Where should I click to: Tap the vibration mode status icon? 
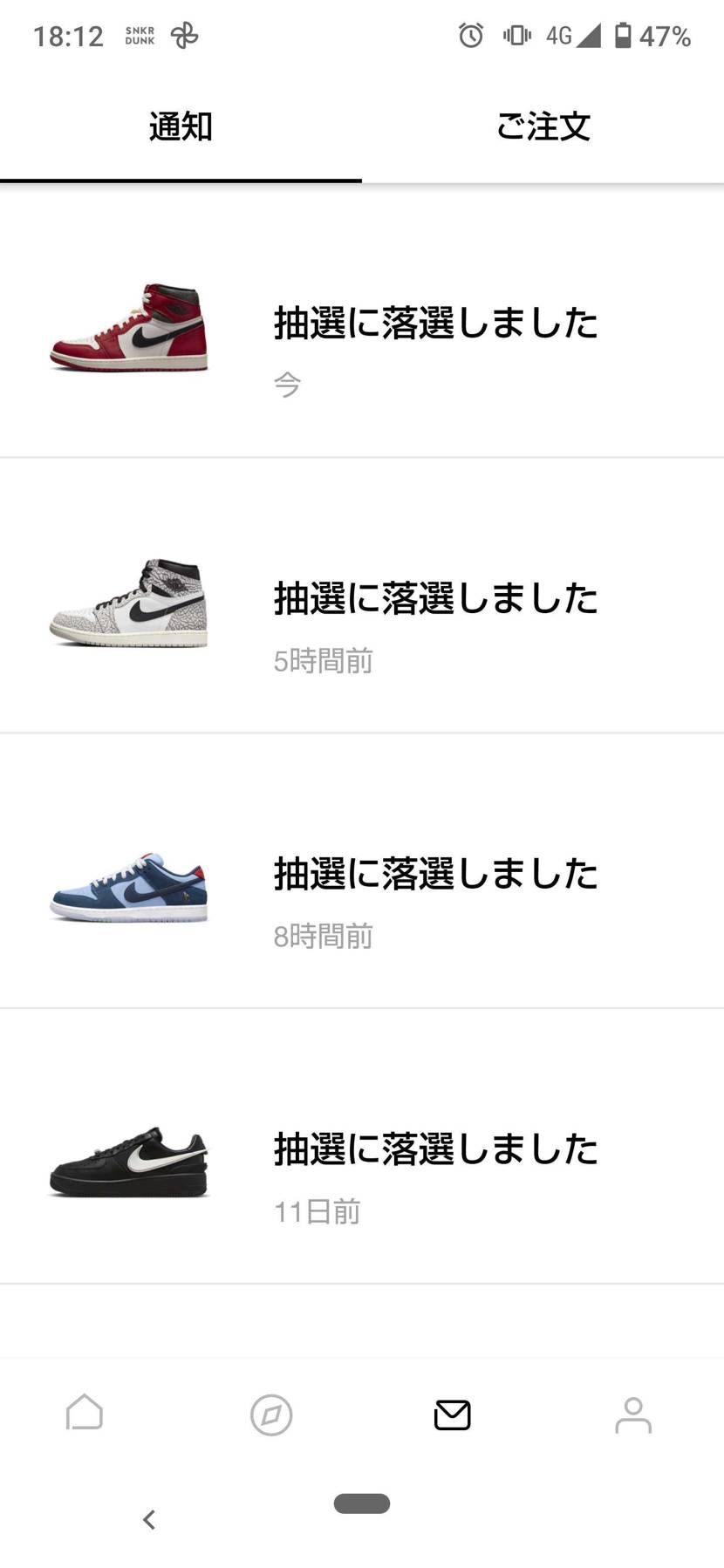tap(516, 35)
